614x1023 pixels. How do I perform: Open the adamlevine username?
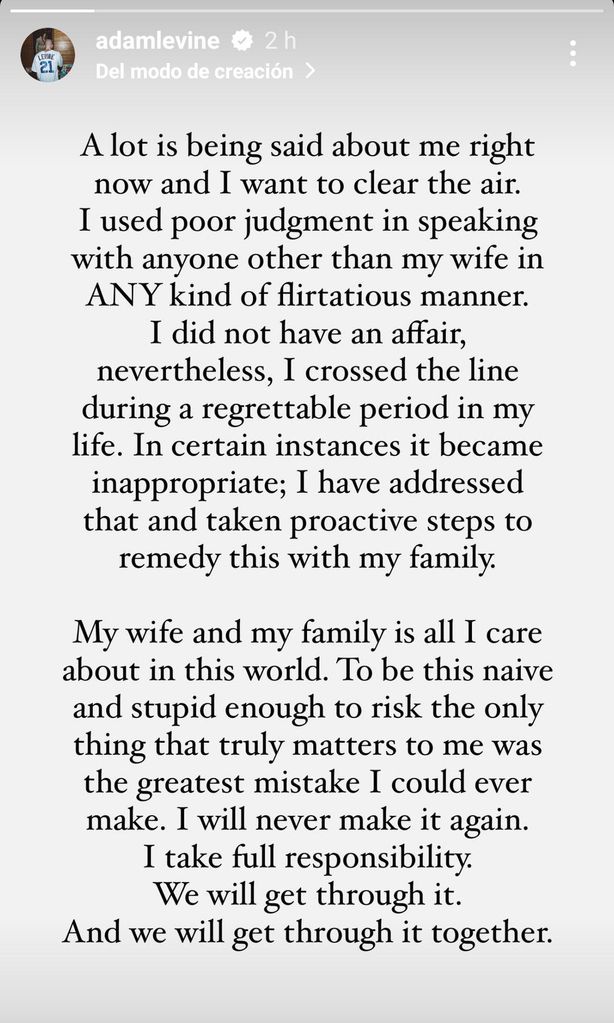[x=158, y=41]
